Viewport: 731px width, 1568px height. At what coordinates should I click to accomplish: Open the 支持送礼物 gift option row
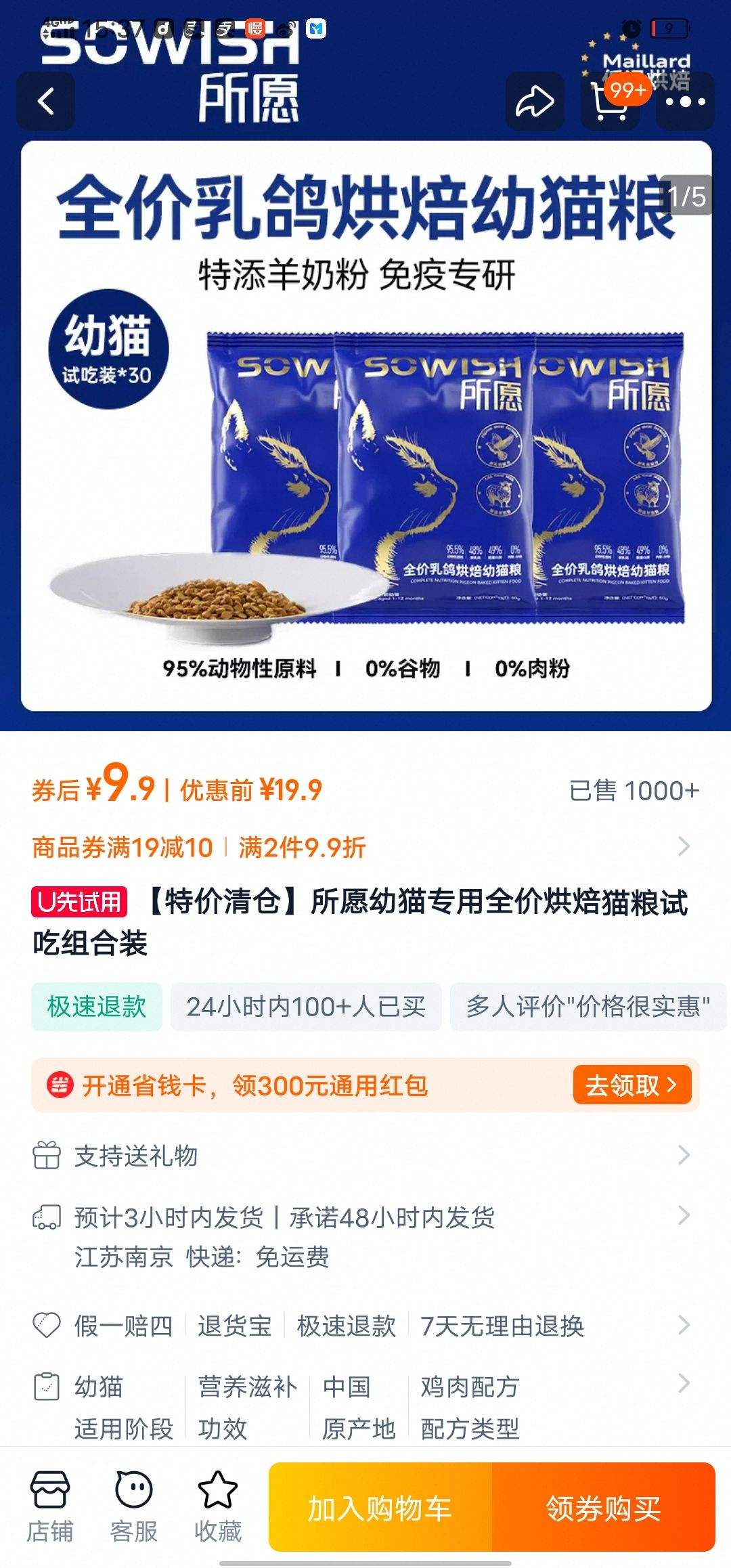tap(365, 1156)
